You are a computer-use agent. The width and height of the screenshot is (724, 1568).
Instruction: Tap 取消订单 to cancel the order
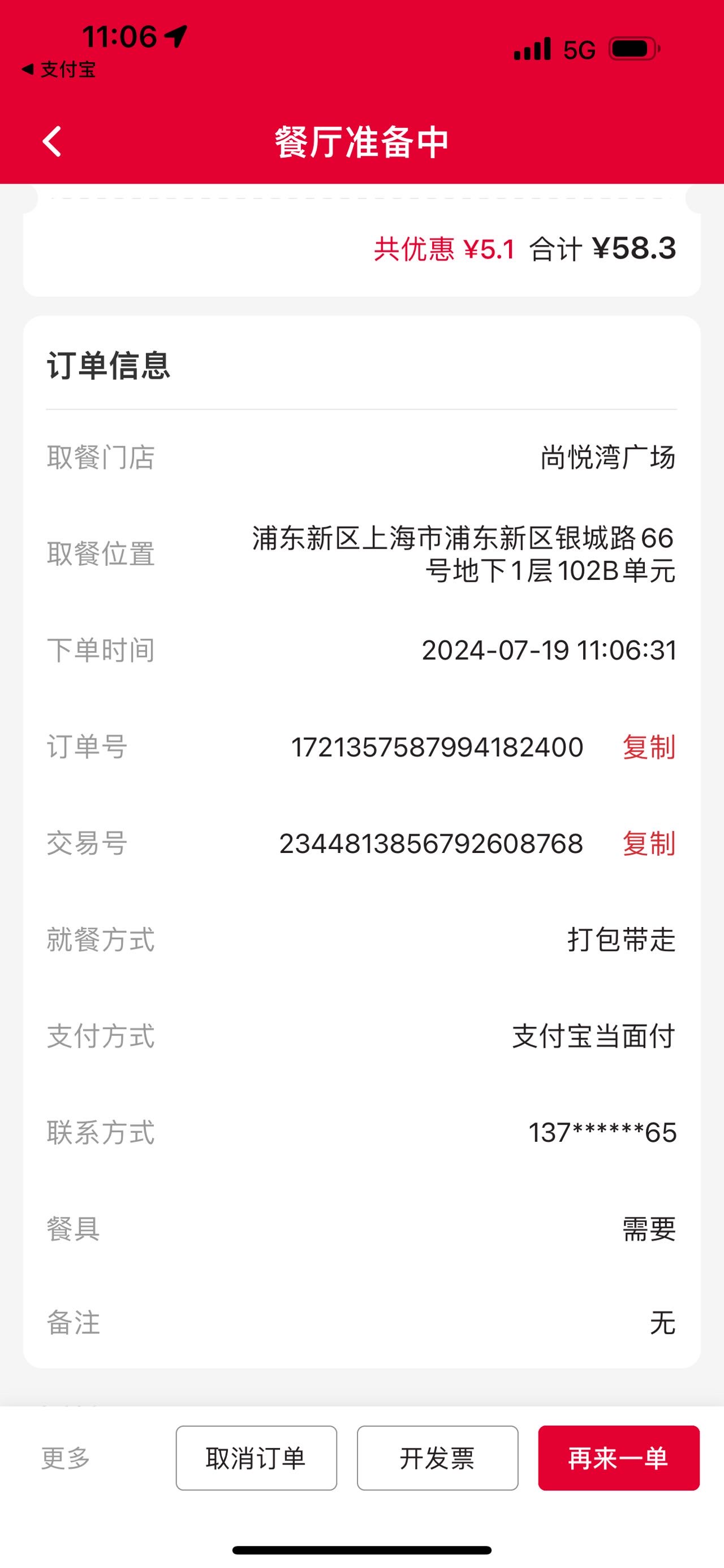(x=256, y=1458)
